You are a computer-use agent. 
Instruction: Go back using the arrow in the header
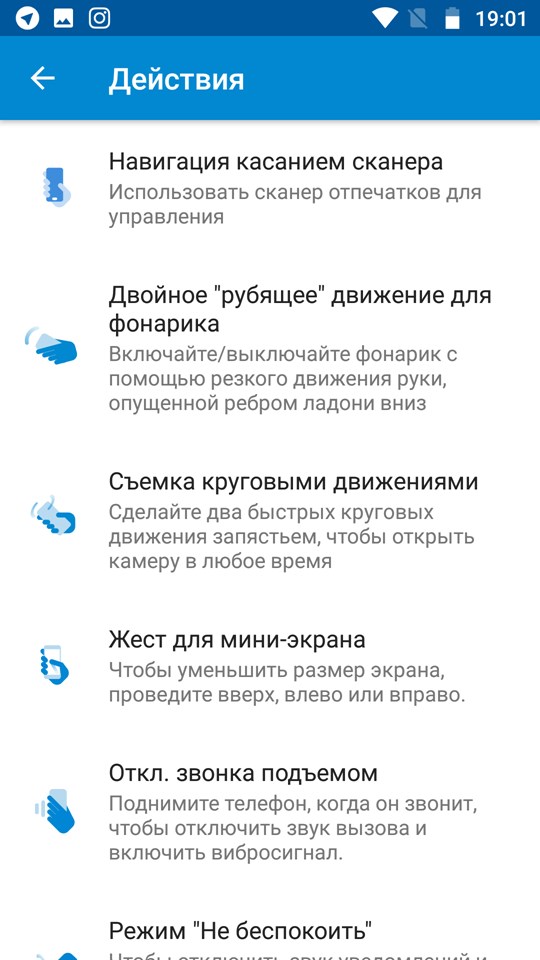tap(42, 78)
